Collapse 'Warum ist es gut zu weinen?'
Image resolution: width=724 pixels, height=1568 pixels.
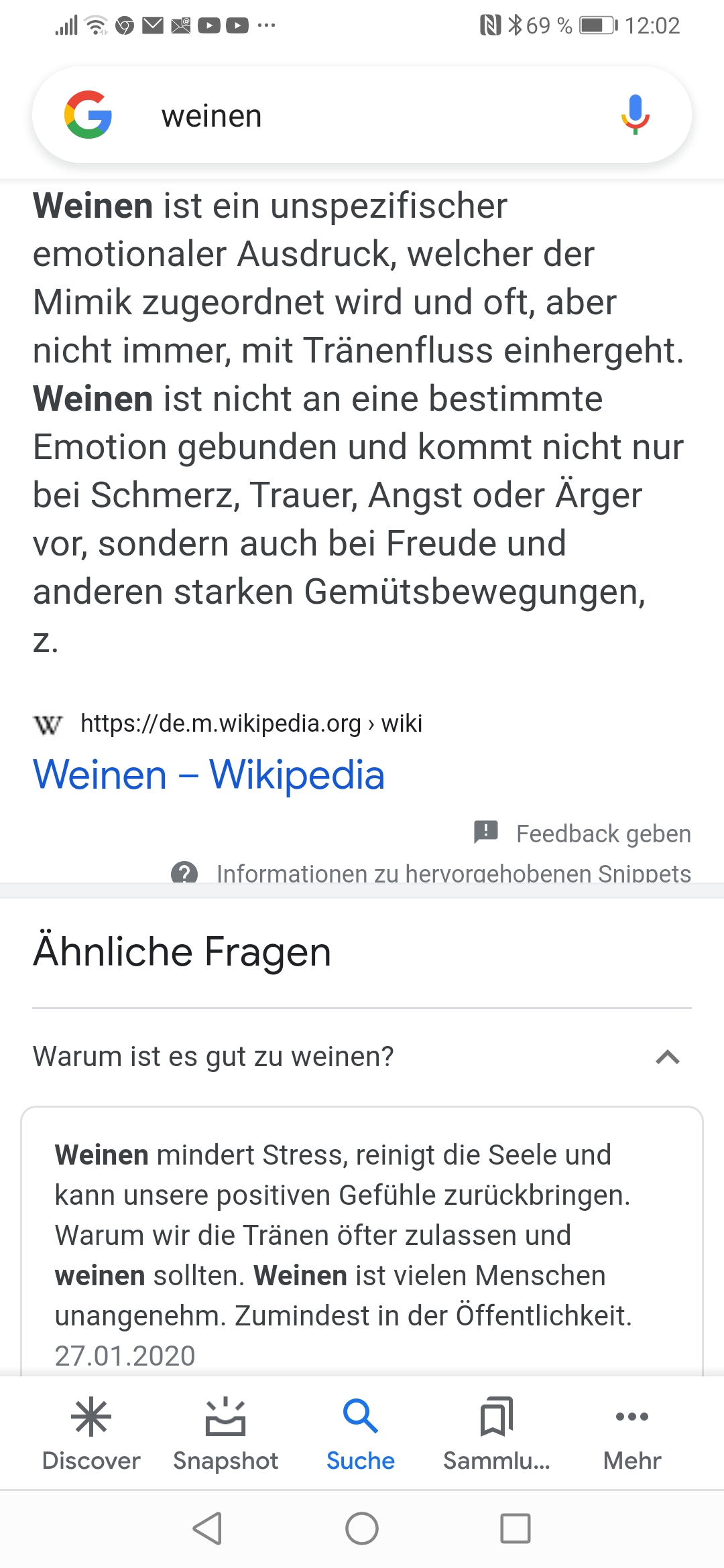(667, 1057)
